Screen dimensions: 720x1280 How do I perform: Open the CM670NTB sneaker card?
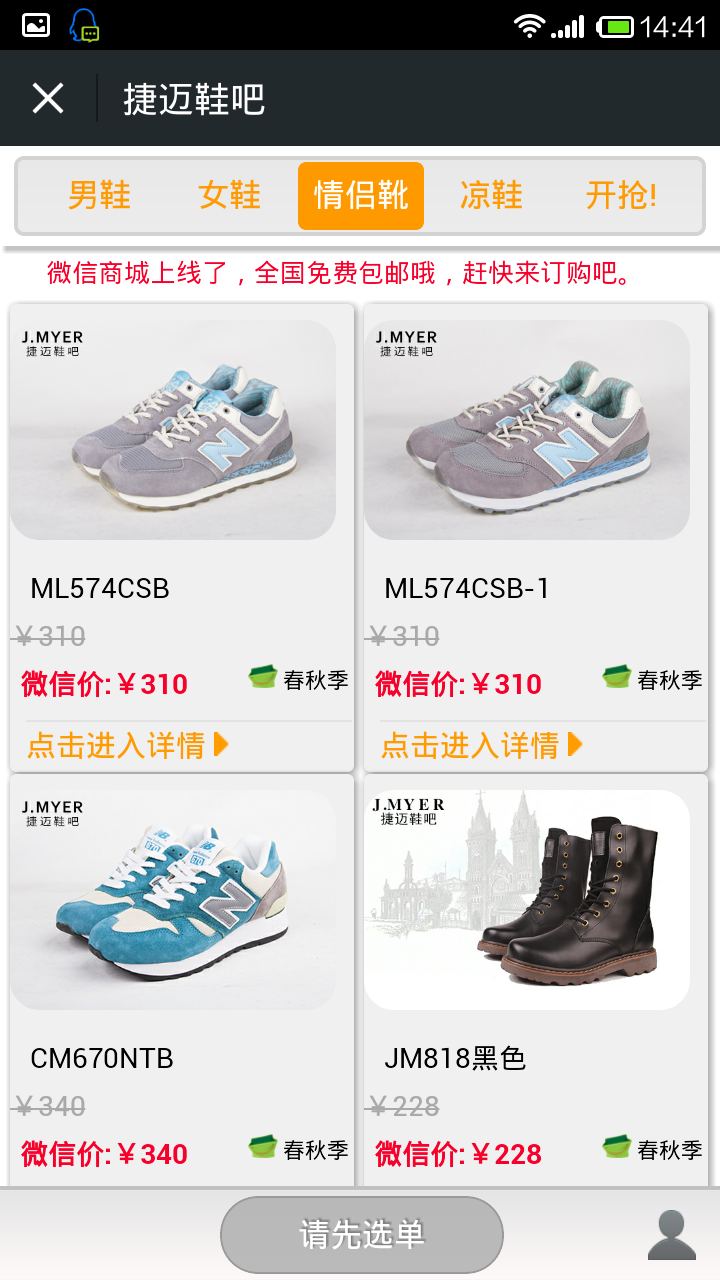pos(182,980)
